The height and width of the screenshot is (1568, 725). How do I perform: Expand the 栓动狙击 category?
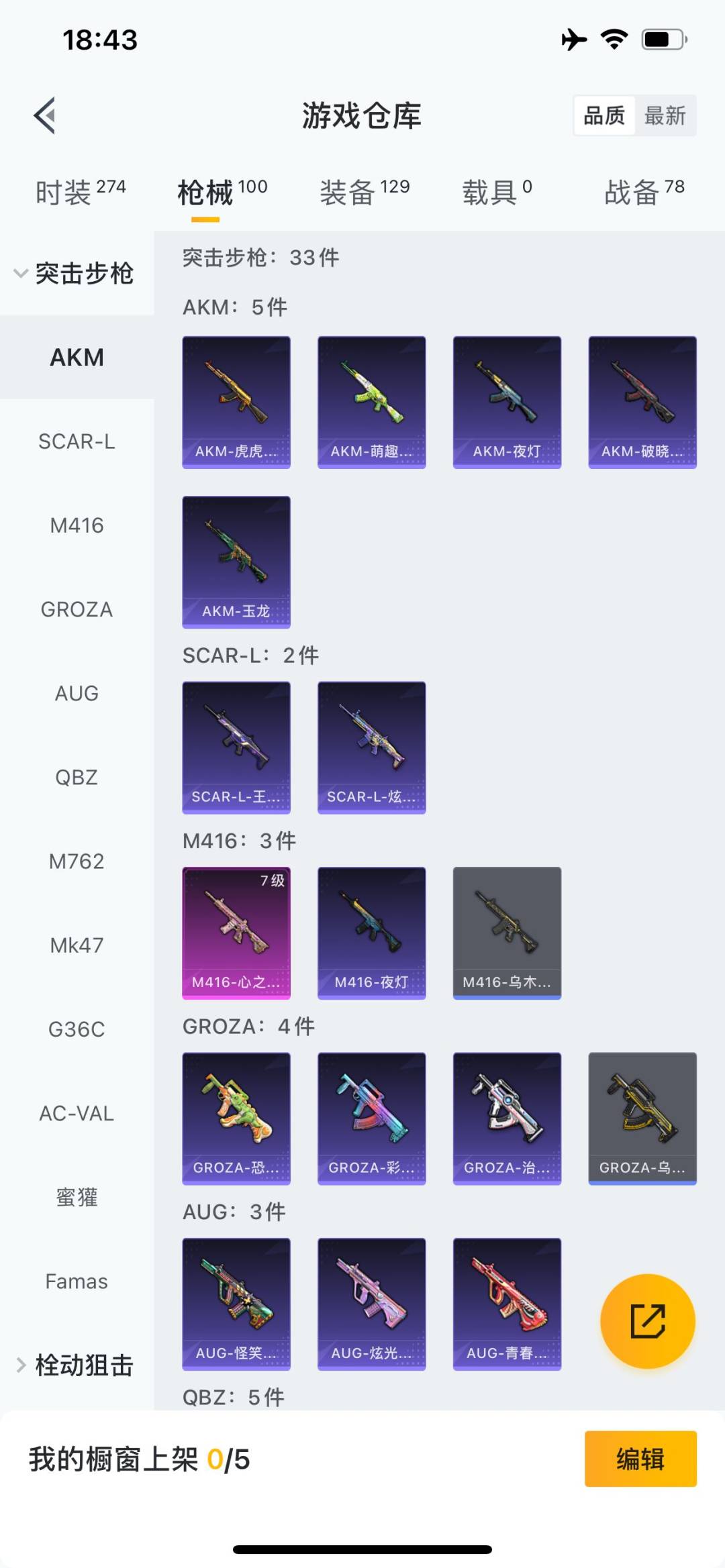tap(75, 1365)
